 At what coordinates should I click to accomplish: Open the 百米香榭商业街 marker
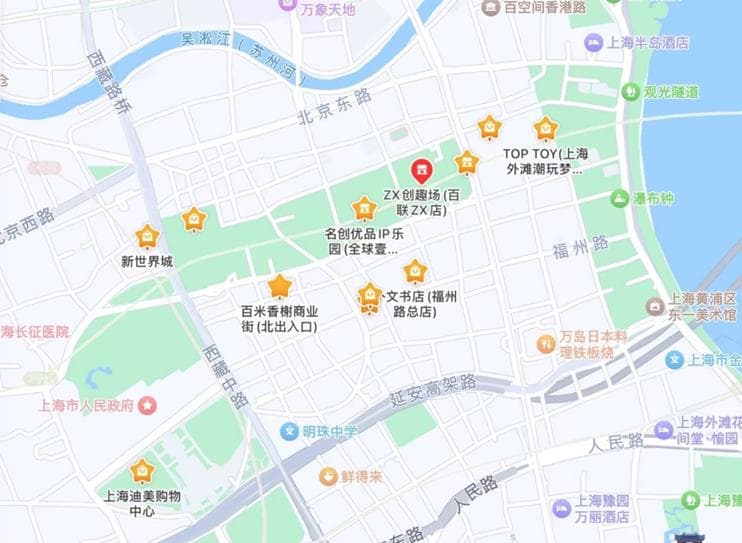pos(280,287)
